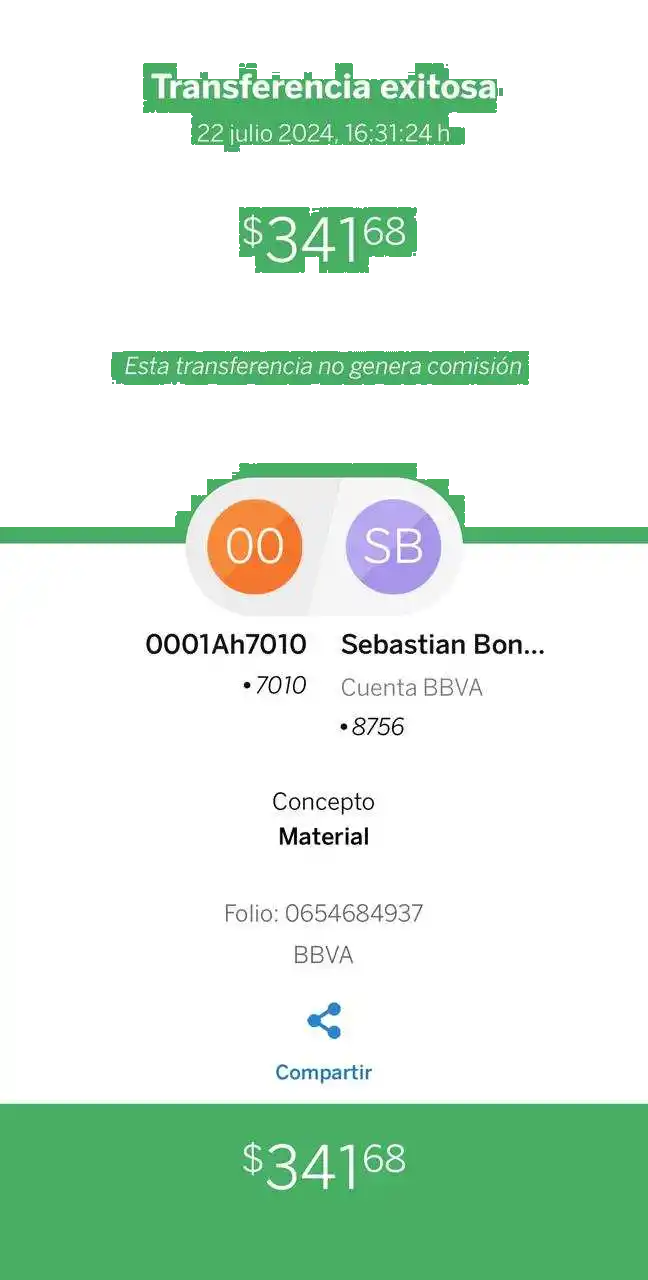Share the transfer receipt via Compartir
This screenshot has height=1280, width=648.
click(324, 1040)
